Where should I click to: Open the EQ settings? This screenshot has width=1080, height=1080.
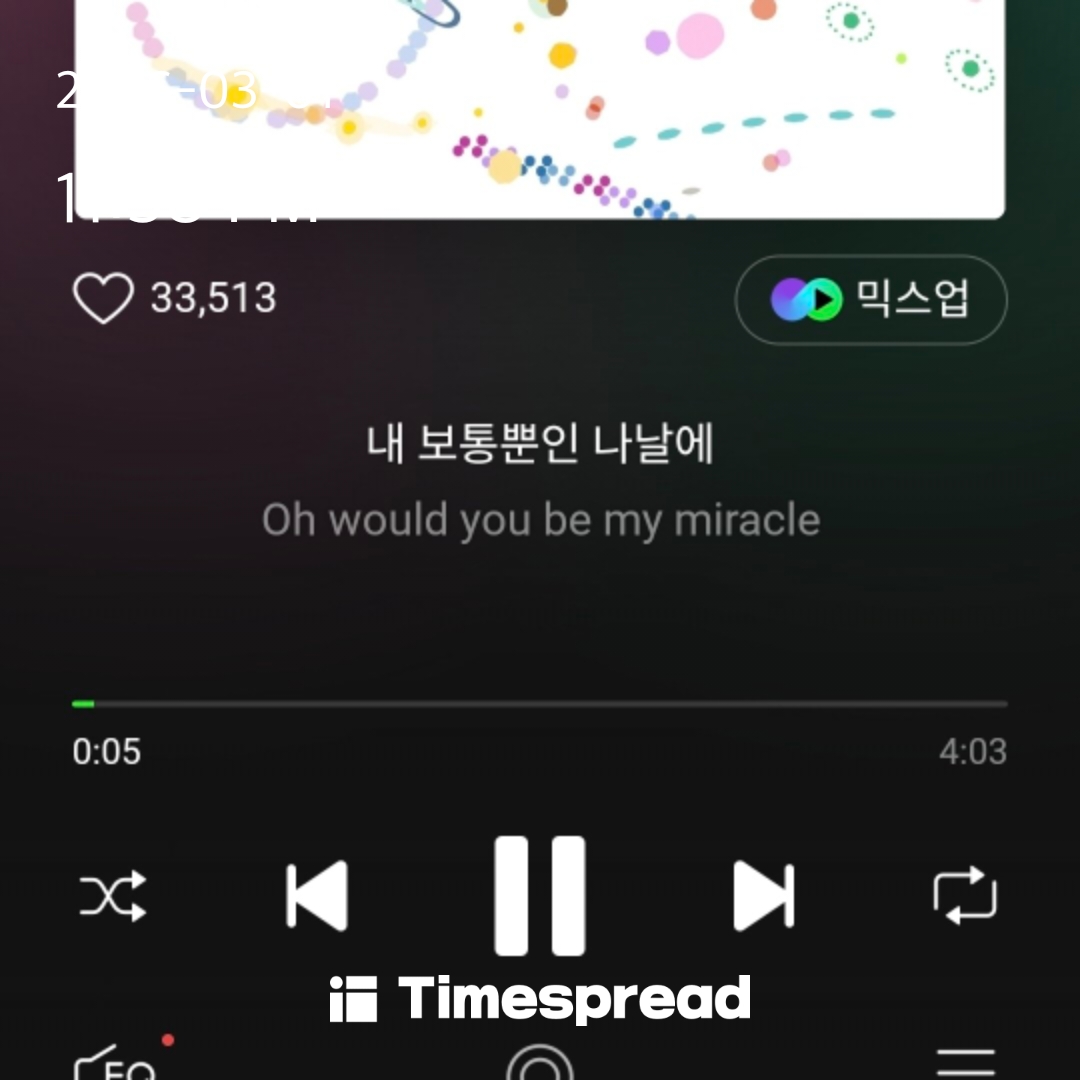pyautogui.click(x=116, y=1063)
